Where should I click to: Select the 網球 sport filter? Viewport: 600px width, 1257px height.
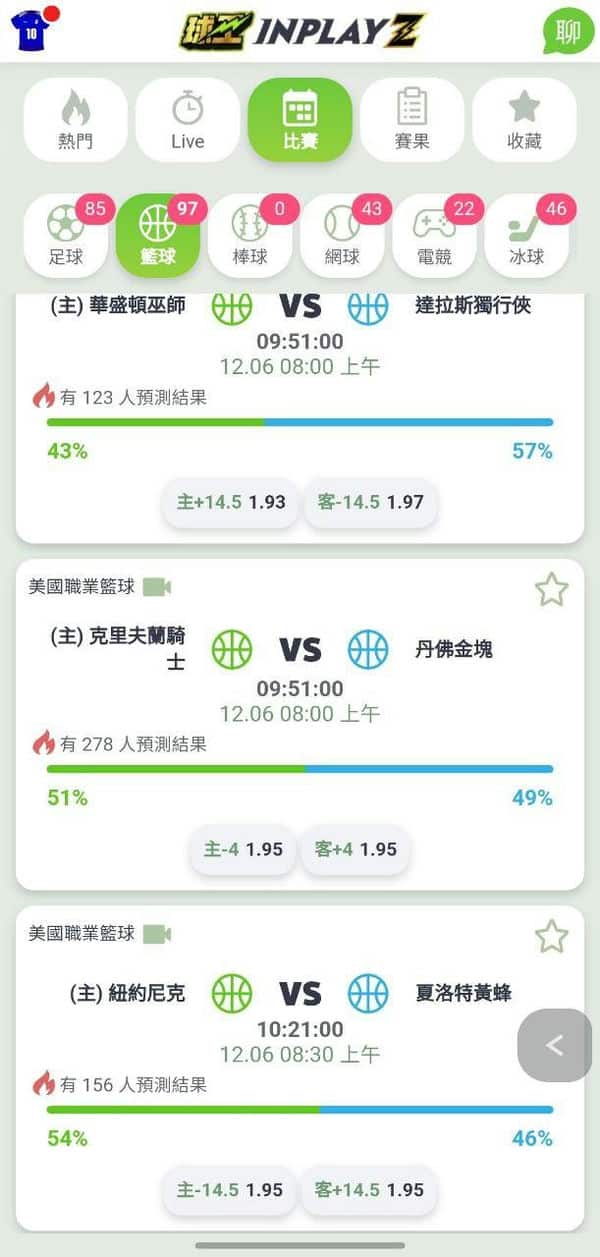click(342, 236)
